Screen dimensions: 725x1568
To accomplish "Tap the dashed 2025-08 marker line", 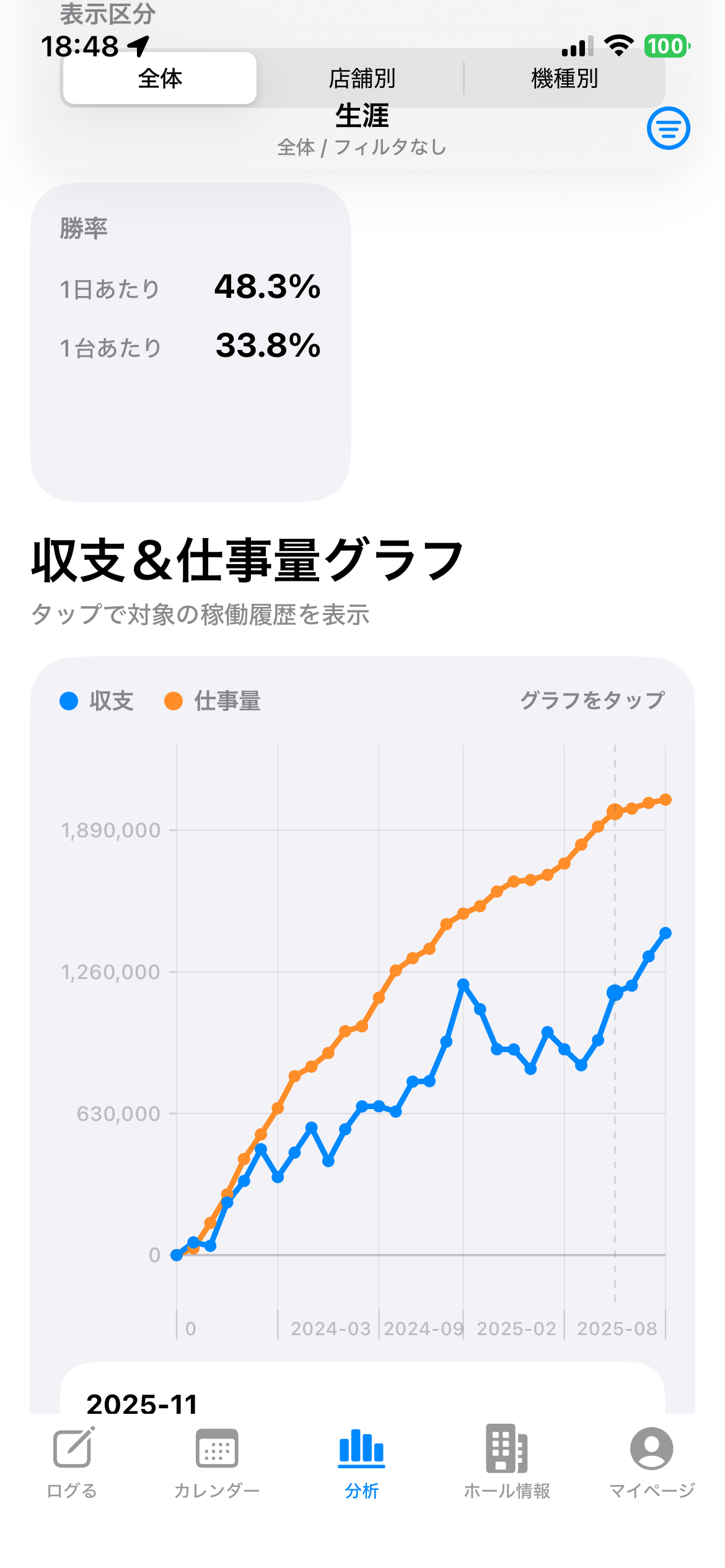I will pyautogui.click(x=614, y=1053).
